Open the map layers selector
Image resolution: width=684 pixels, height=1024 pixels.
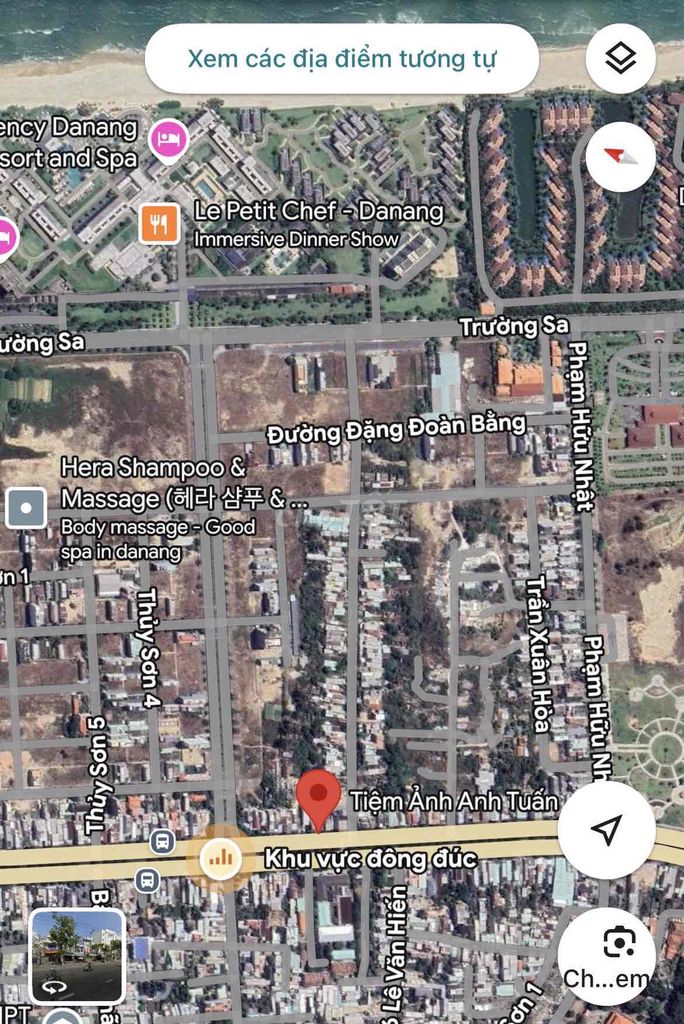(620, 59)
